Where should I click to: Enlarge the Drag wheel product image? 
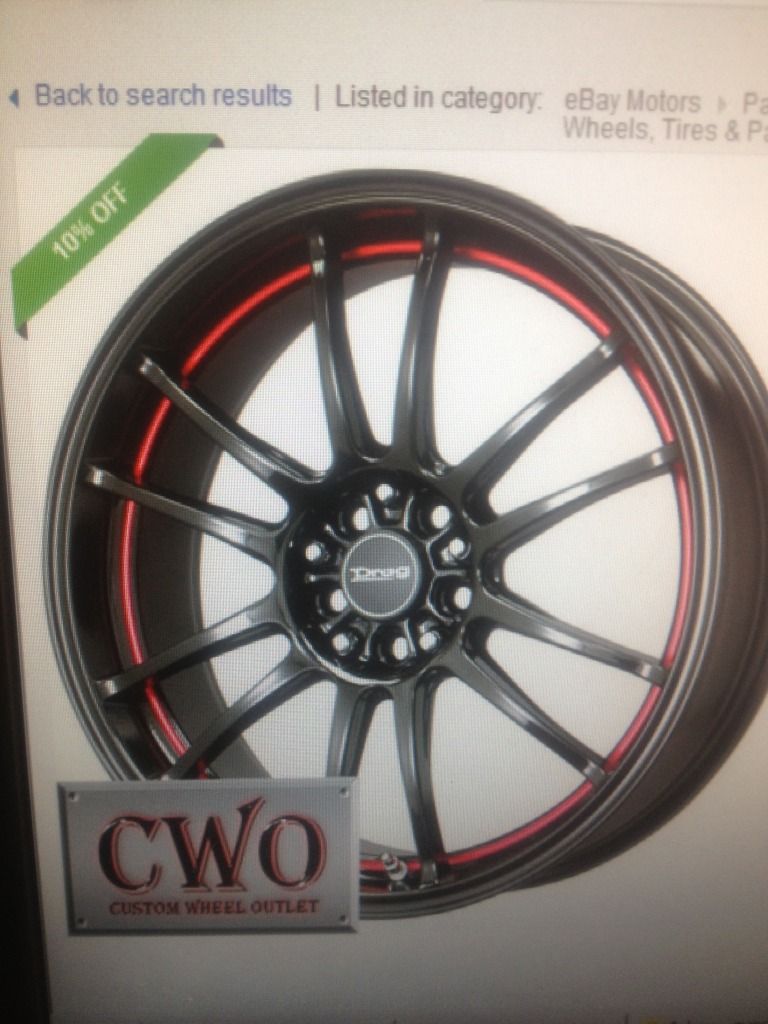[x=400, y=540]
